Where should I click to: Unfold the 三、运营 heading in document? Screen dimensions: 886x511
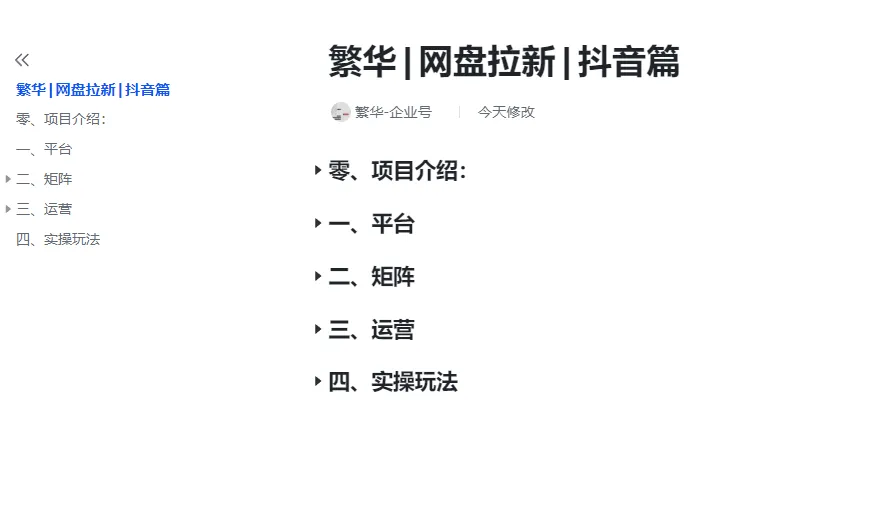pyautogui.click(x=318, y=329)
